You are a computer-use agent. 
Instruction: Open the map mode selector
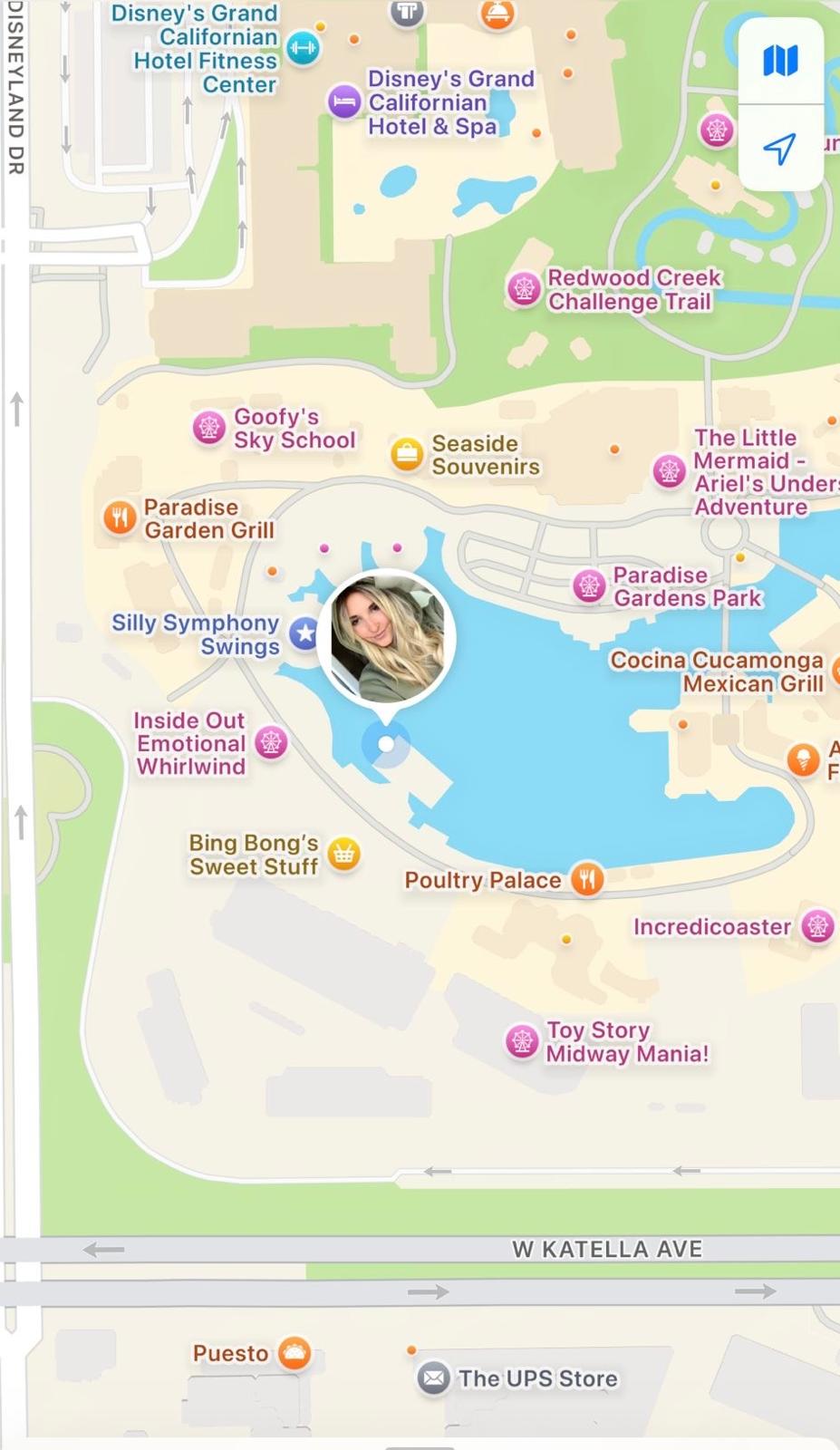(x=779, y=61)
